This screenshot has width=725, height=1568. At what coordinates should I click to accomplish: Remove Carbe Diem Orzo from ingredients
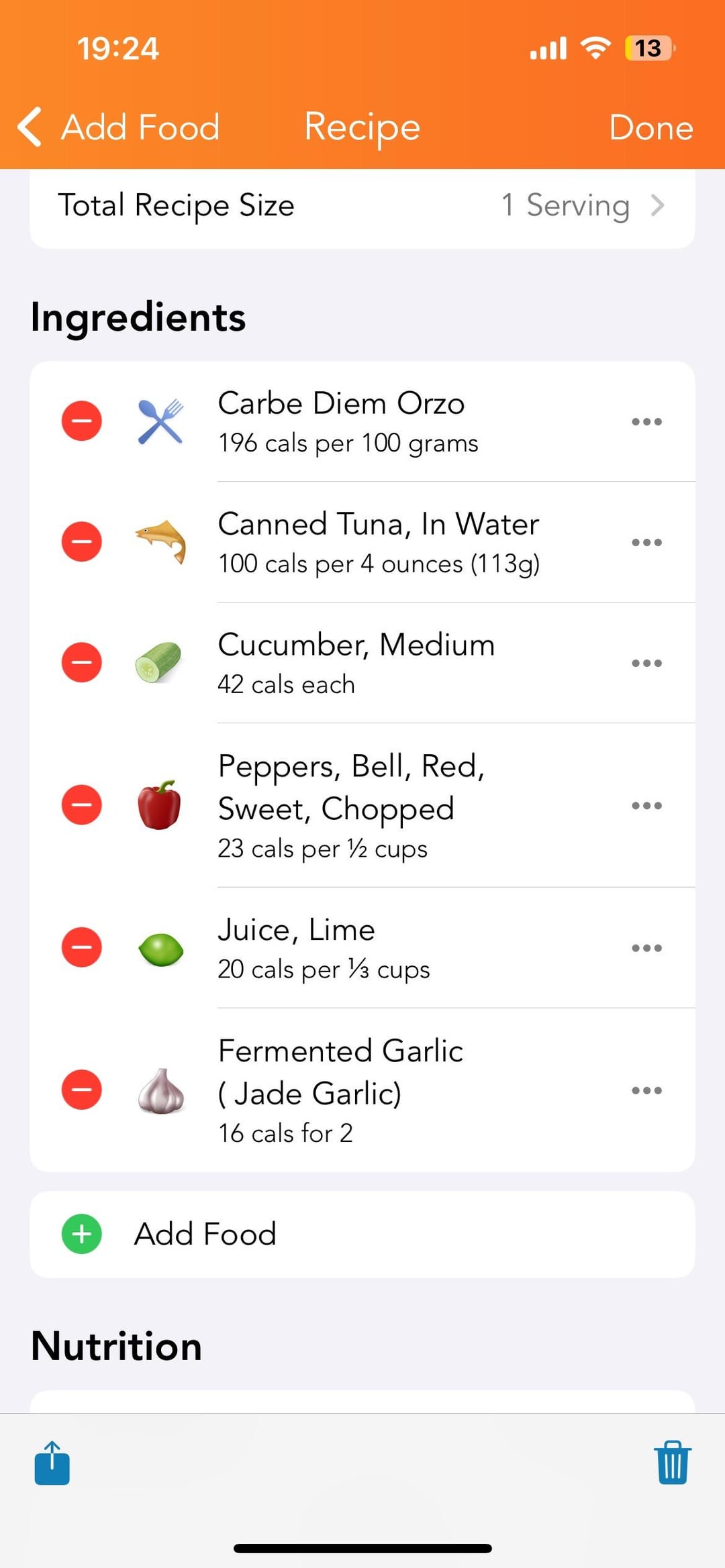pos(82,421)
